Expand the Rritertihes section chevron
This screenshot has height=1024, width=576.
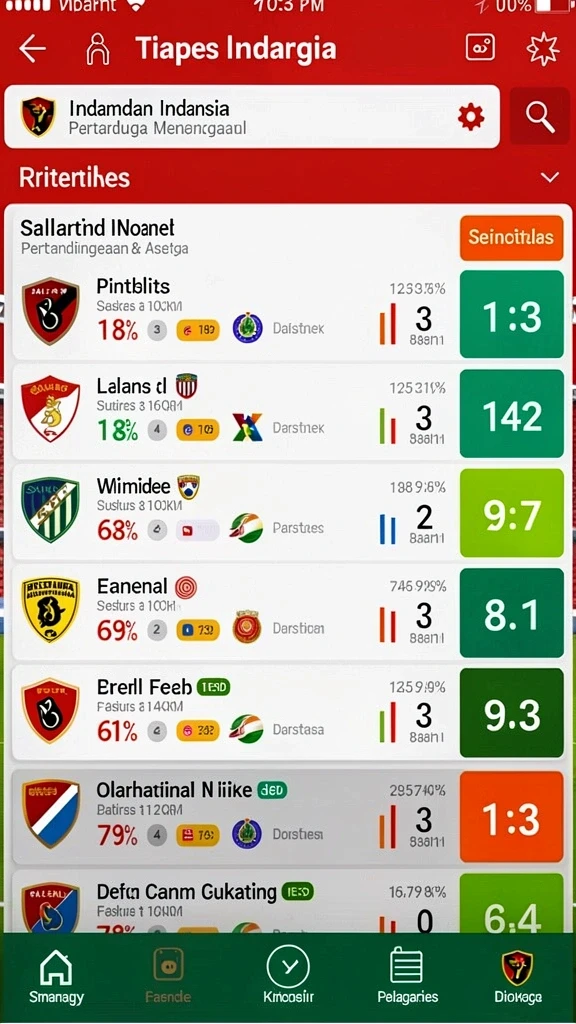click(551, 177)
